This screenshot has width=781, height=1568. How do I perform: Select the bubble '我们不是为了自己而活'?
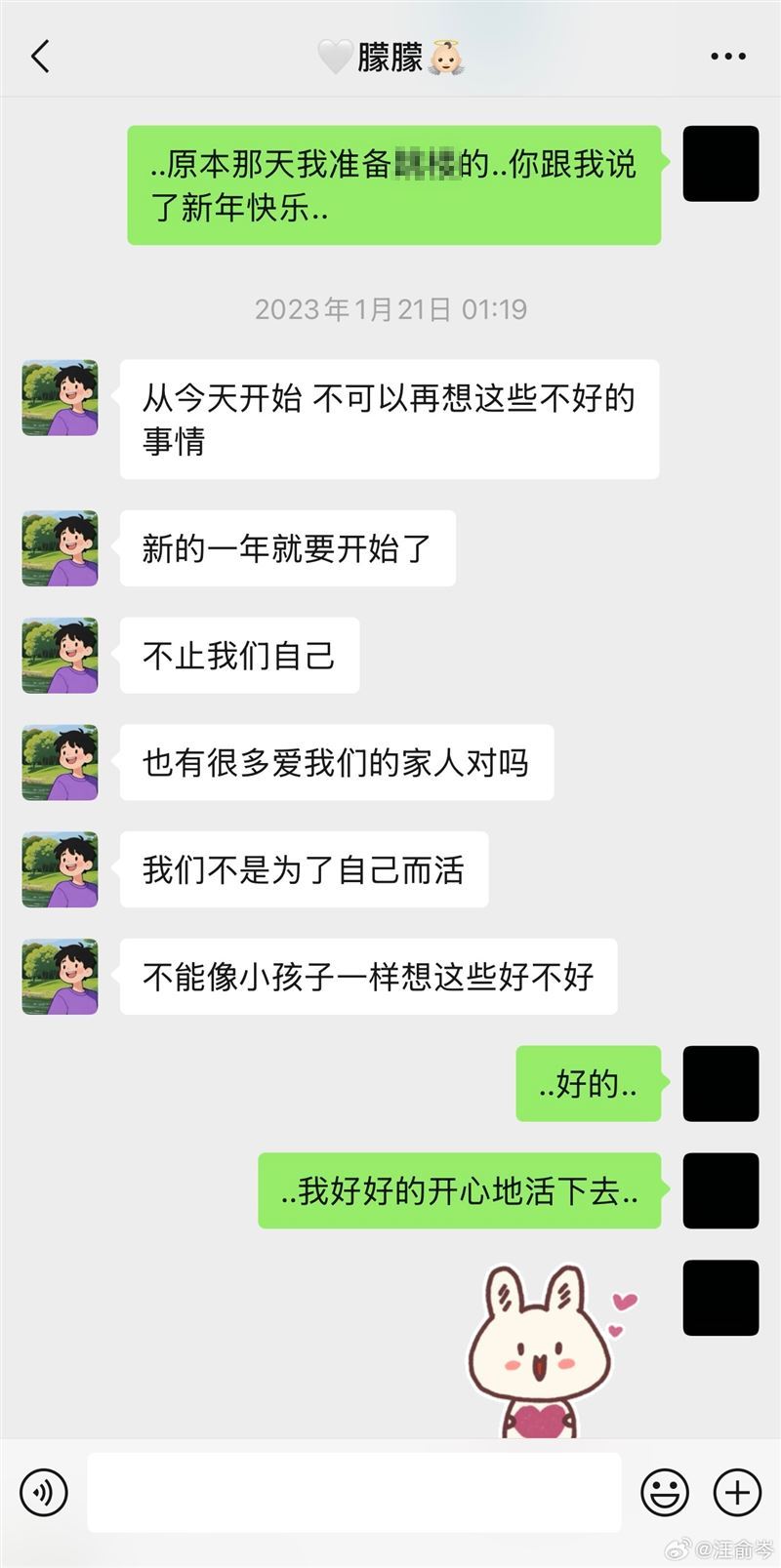(x=305, y=870)
